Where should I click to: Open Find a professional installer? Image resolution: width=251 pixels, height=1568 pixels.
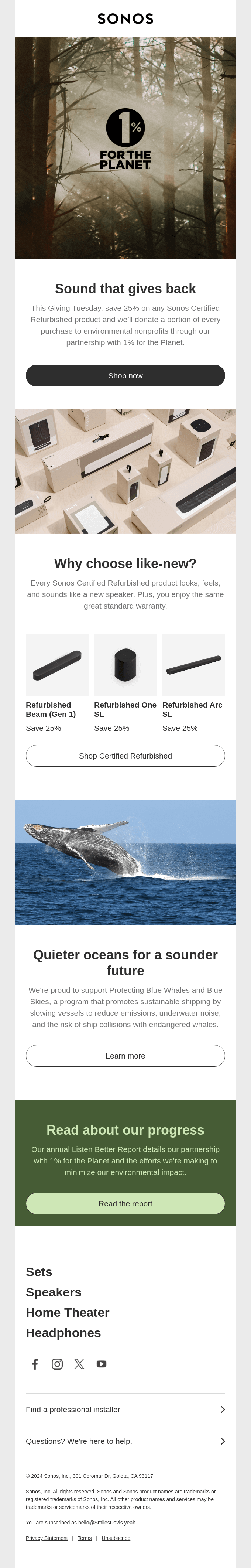coord(125,1409)
